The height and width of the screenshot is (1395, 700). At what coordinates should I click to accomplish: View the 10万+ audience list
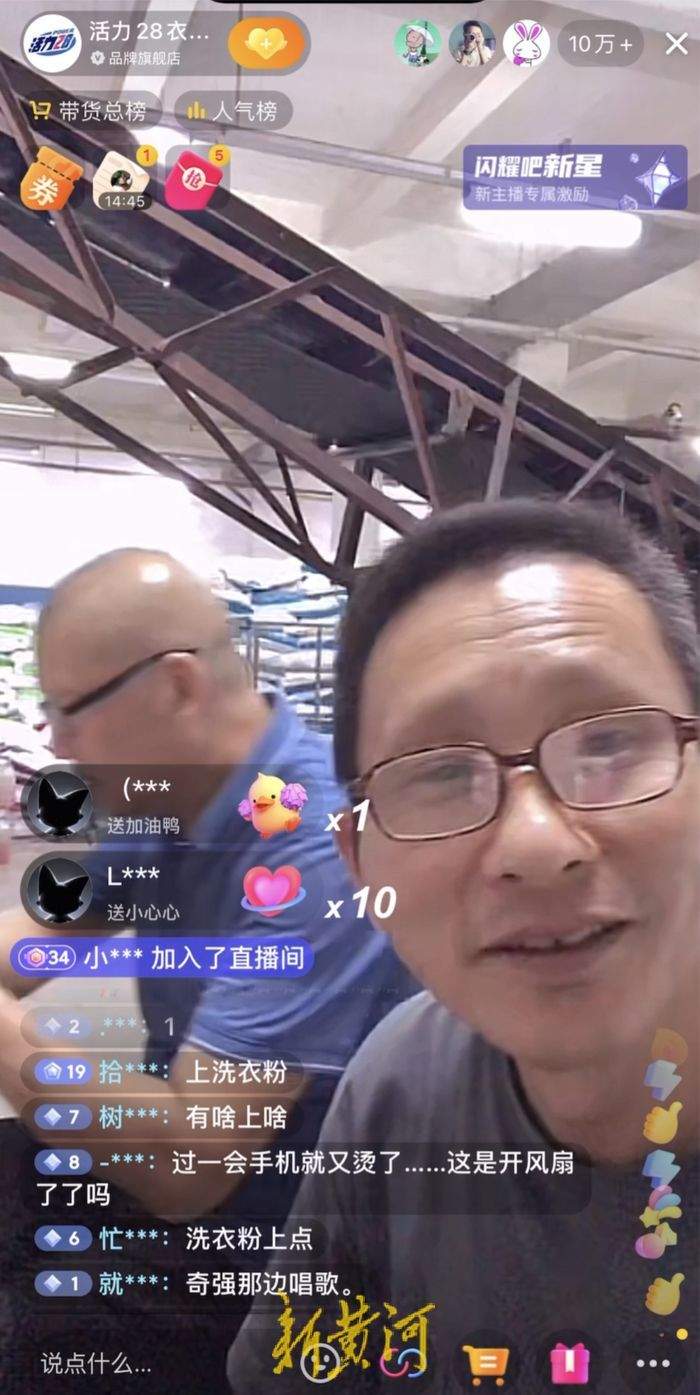tap(600, 44)
